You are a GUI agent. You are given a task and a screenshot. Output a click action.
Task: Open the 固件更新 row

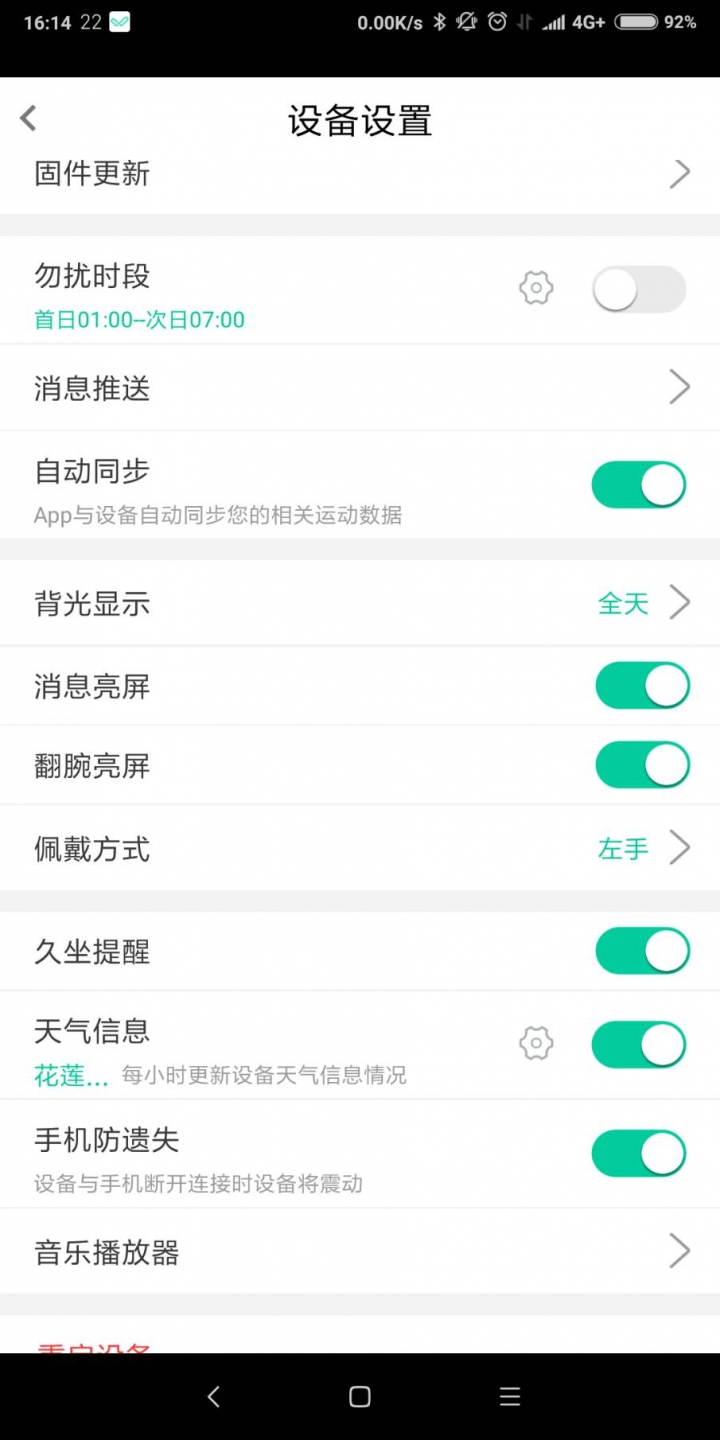pyautogui.click(x=360, y=175)
